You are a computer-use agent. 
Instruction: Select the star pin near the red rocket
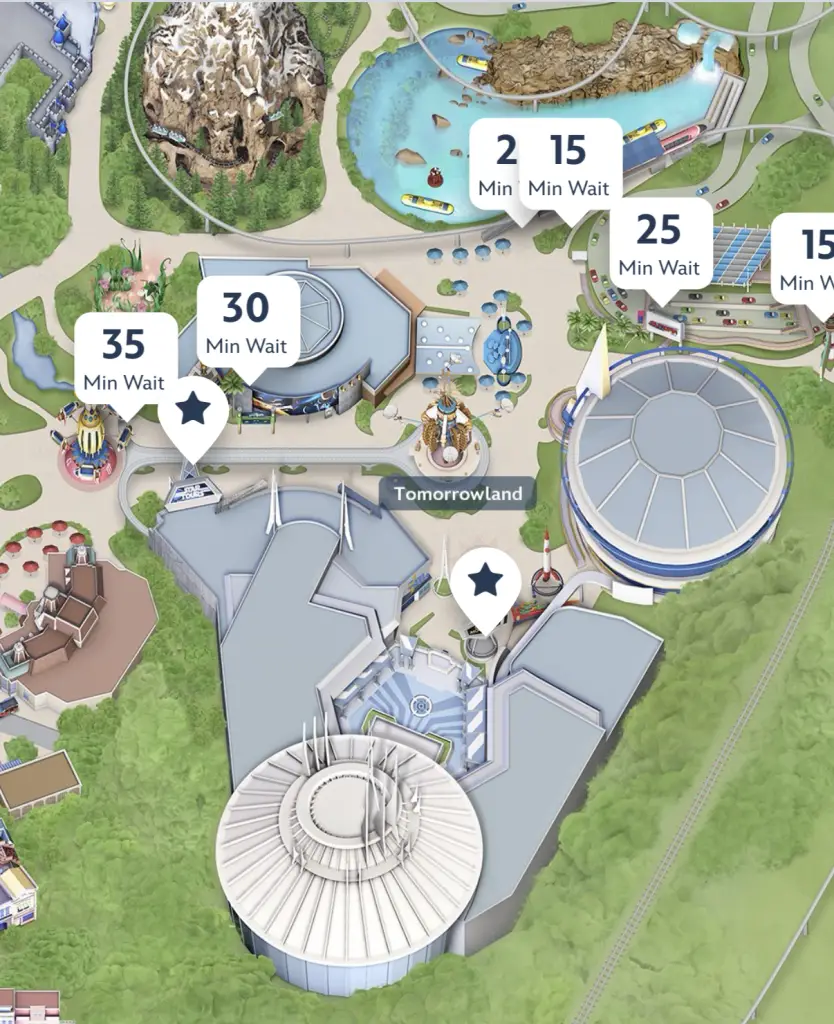(x=485, y=583)
